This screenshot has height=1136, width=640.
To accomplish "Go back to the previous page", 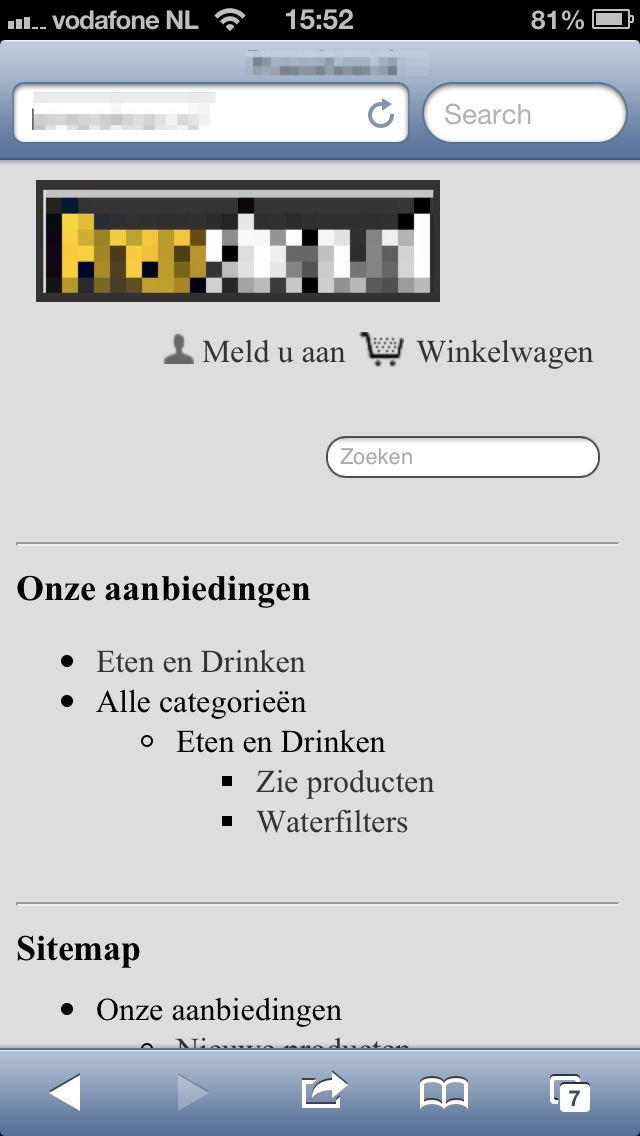I will [x=65, y=1092].
